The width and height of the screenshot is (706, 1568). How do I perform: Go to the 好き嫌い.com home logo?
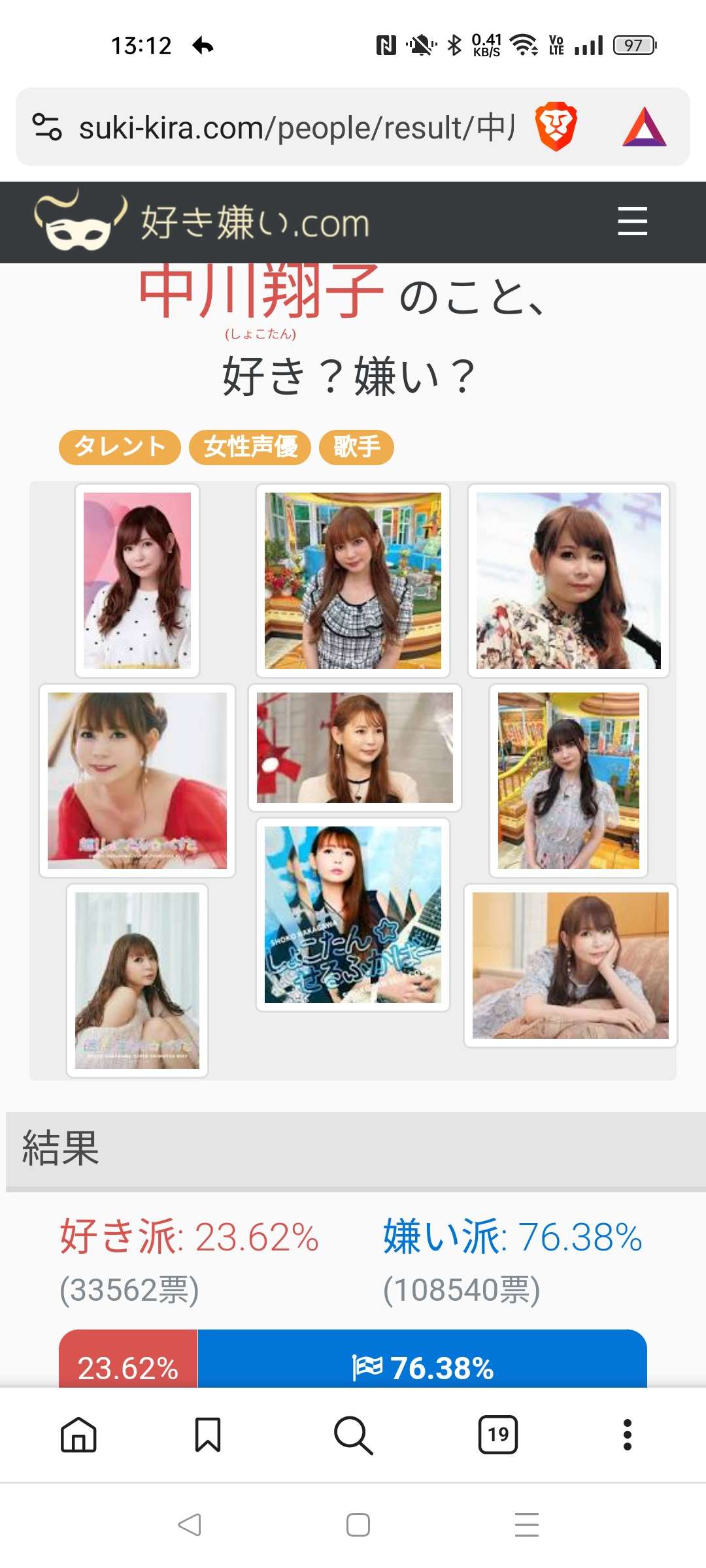[x=203, y=222]
